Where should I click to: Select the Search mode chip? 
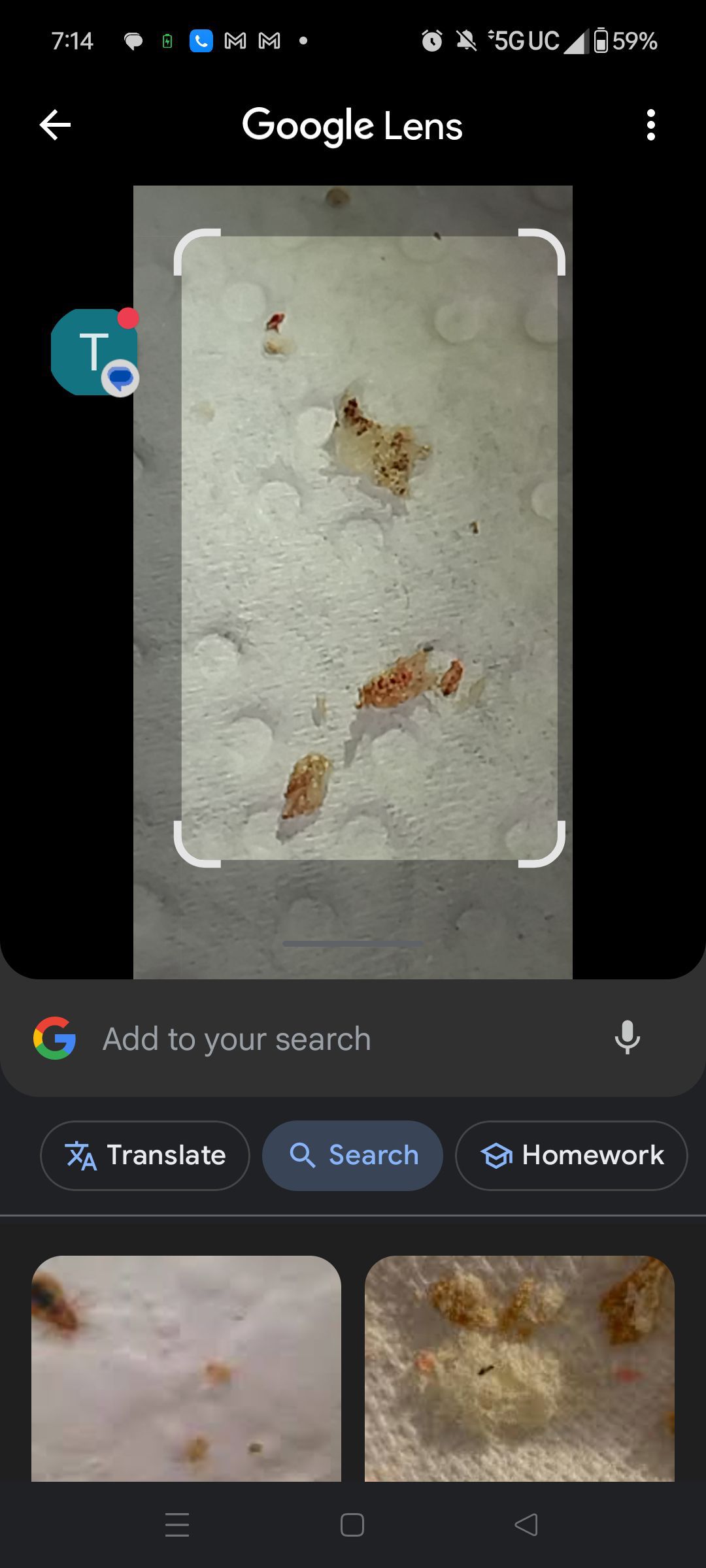point(353,1155)
